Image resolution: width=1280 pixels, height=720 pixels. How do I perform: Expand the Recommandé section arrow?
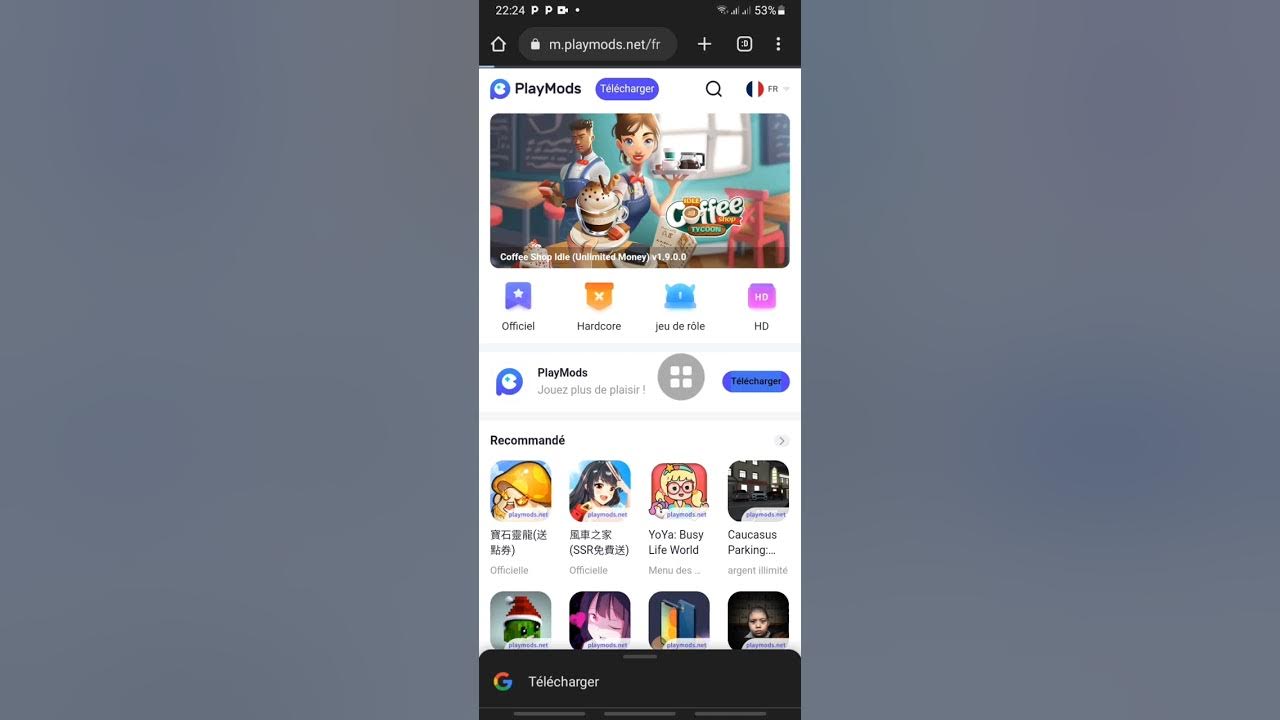[782, 441]
